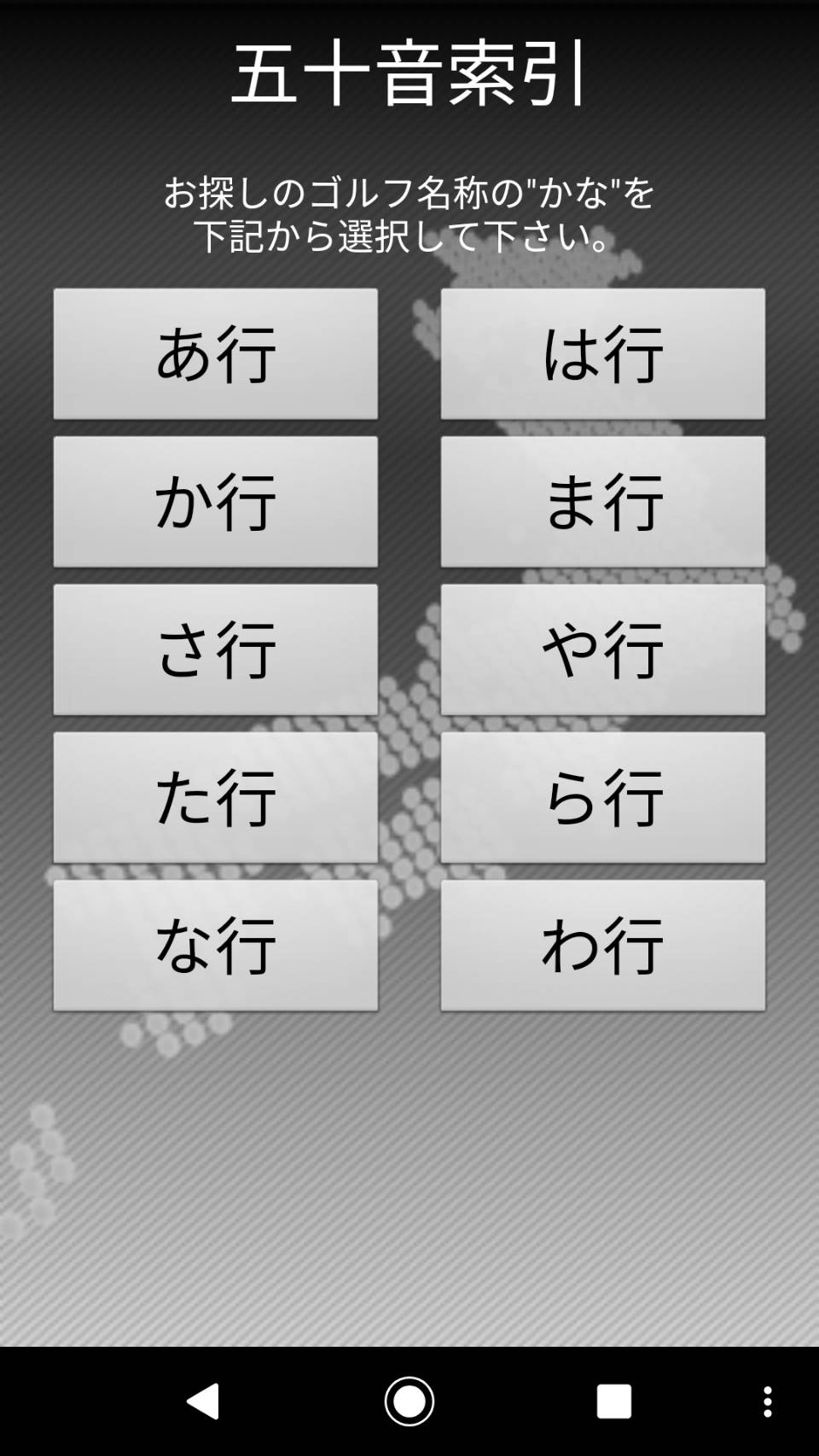Tap the は行 button
Image resolution: width=819 pixels, height=1456 pixels.
[x=602, y=353]
